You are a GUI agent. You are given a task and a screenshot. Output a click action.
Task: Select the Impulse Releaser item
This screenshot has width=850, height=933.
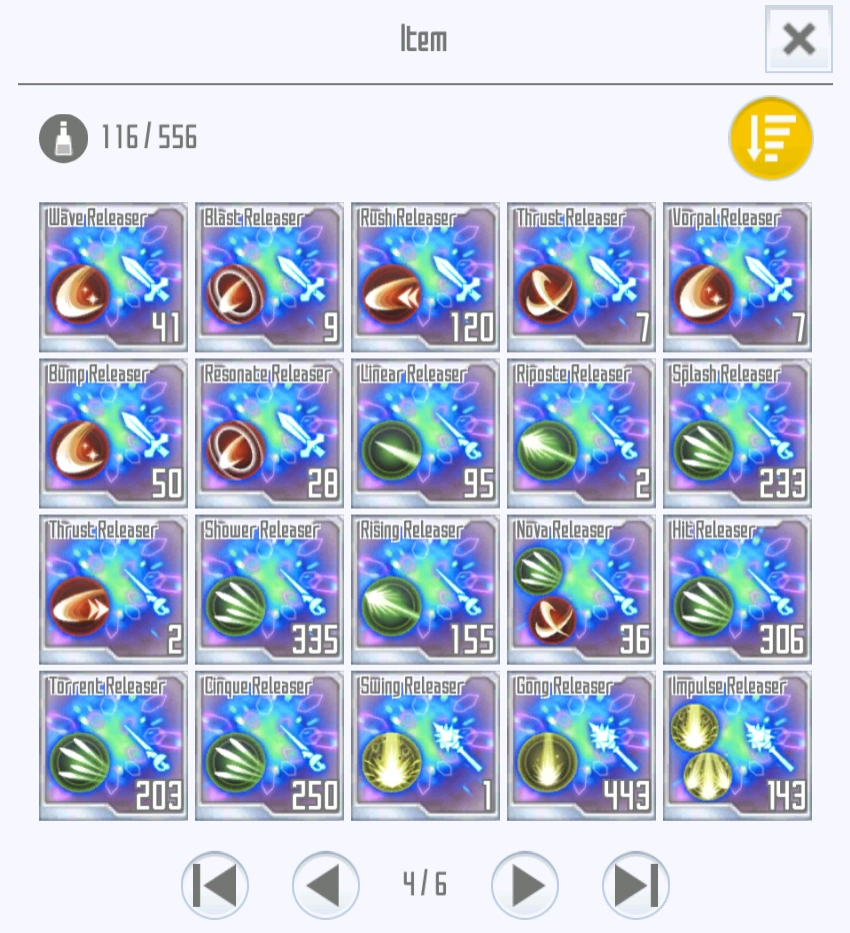(737, 745)
